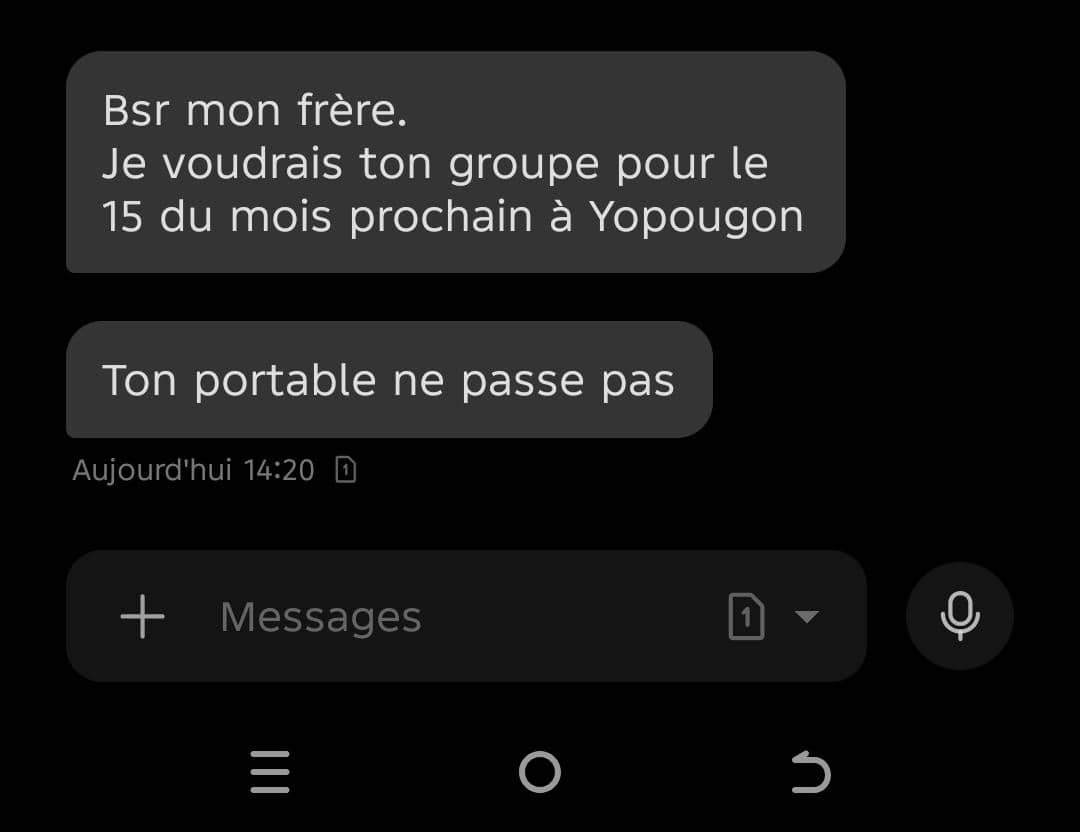The image size is (1080, 832).
Task: Tap the system home button
Action: (x=540, y=772)
